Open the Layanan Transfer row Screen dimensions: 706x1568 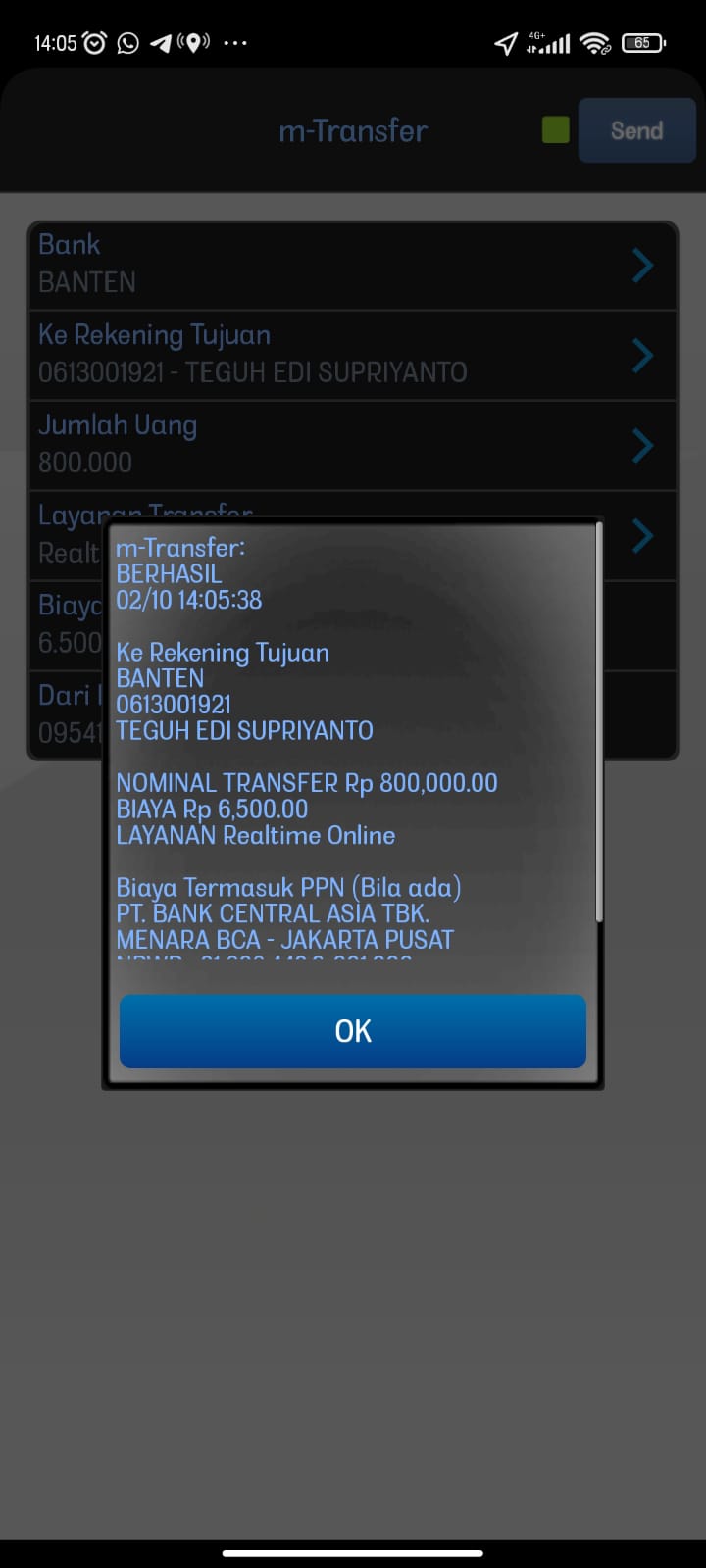coord(641,535)
